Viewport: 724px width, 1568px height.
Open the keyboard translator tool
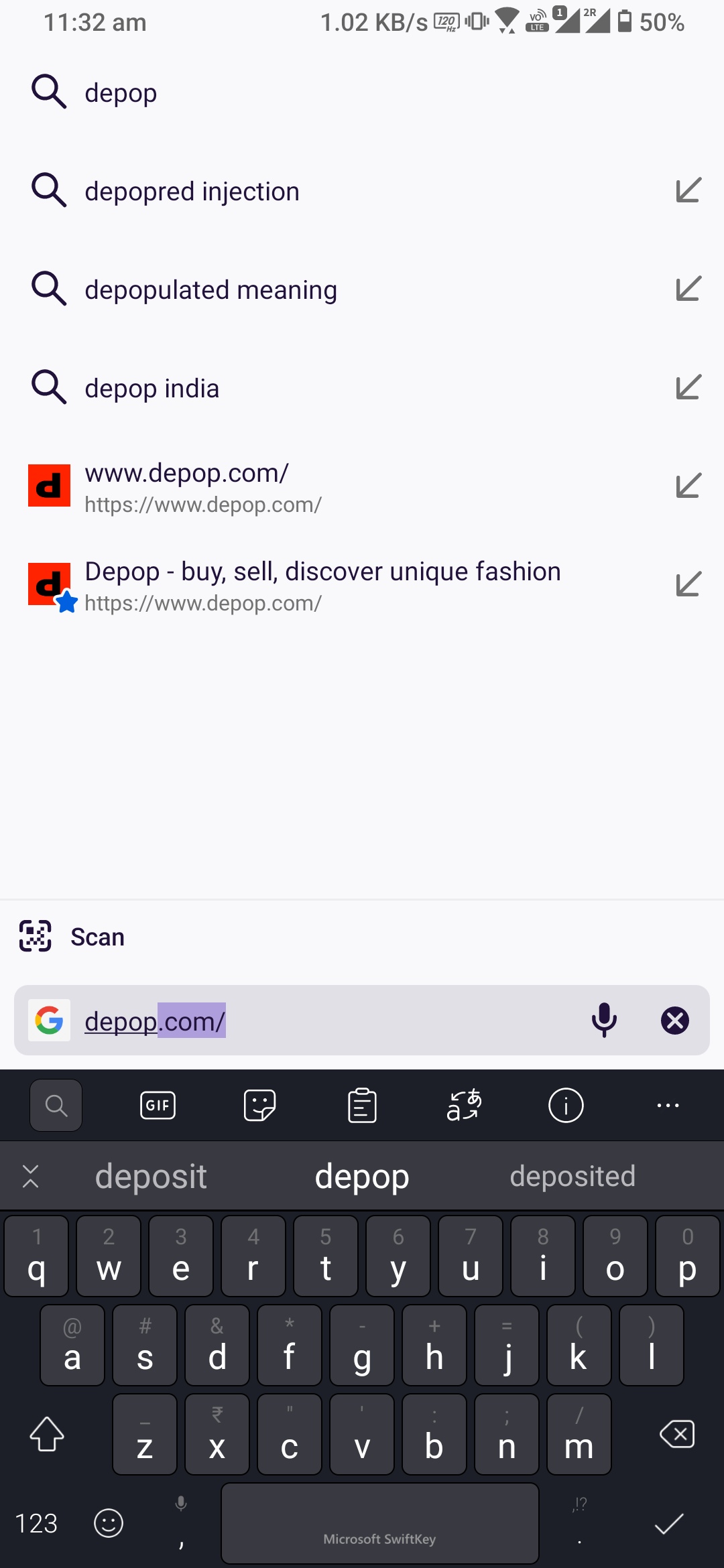tap(464, 1105)
